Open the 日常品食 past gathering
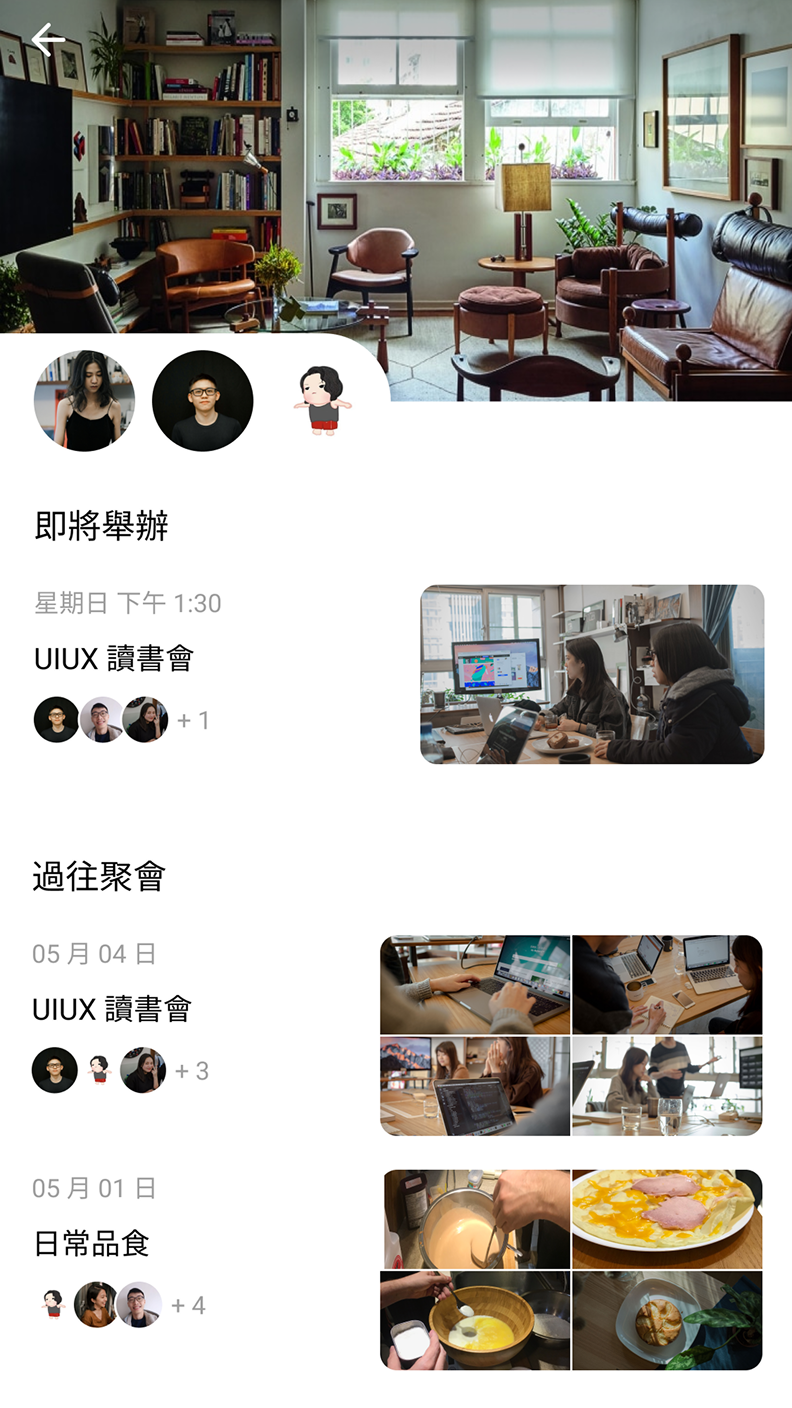The width and height of the screenshot is (792, 1408). (92, 1243)
